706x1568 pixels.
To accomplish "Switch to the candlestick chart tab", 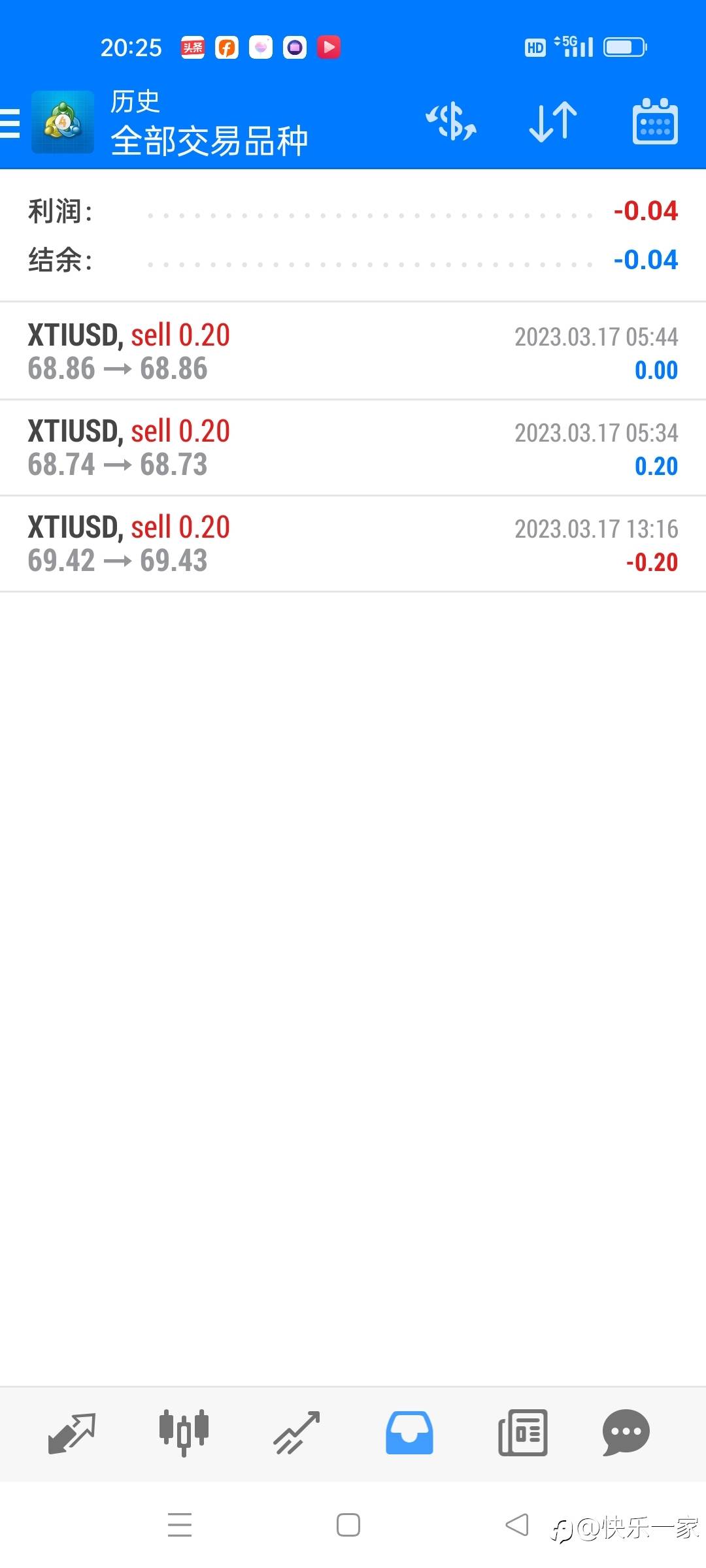I will click(184, 1433).
